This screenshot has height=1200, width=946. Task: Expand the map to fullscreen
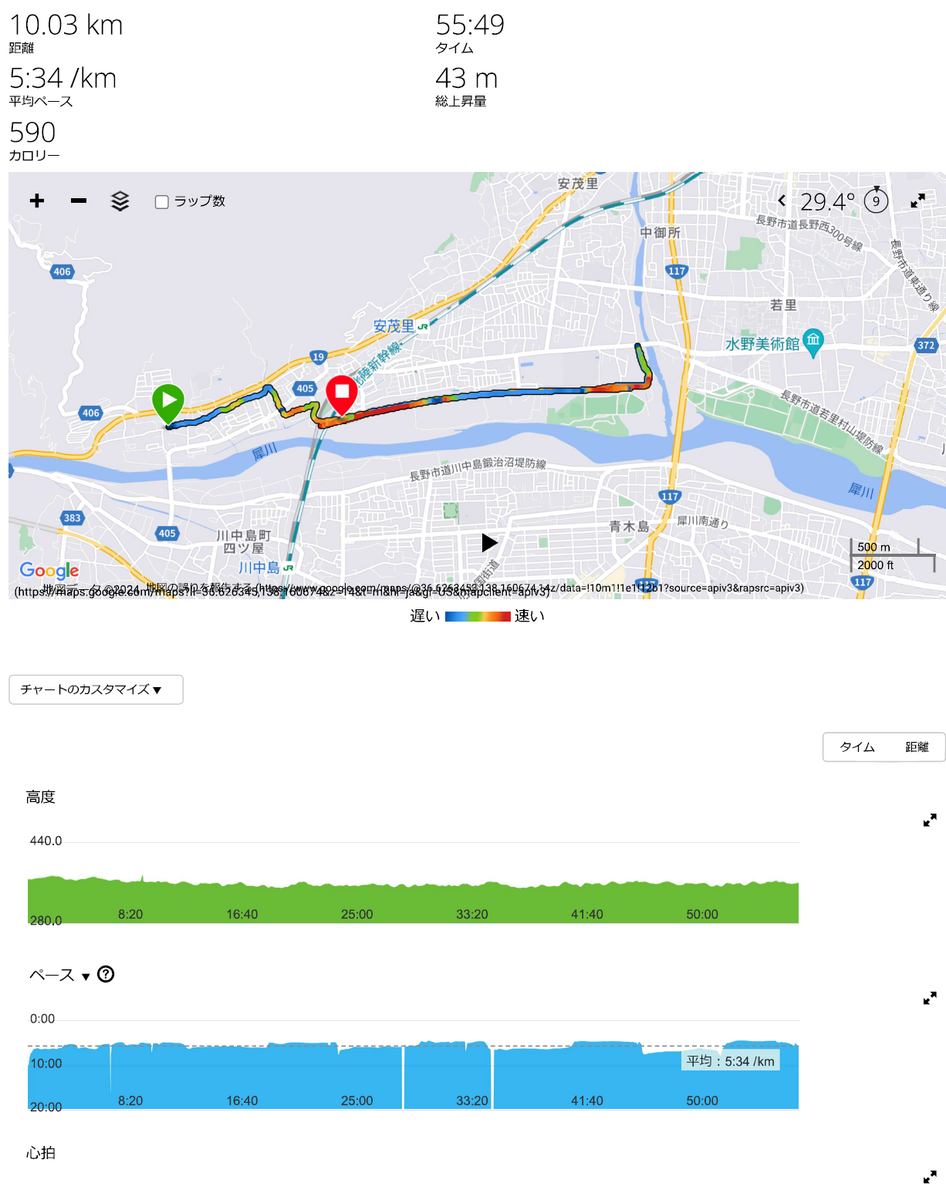tap(918, 201)
